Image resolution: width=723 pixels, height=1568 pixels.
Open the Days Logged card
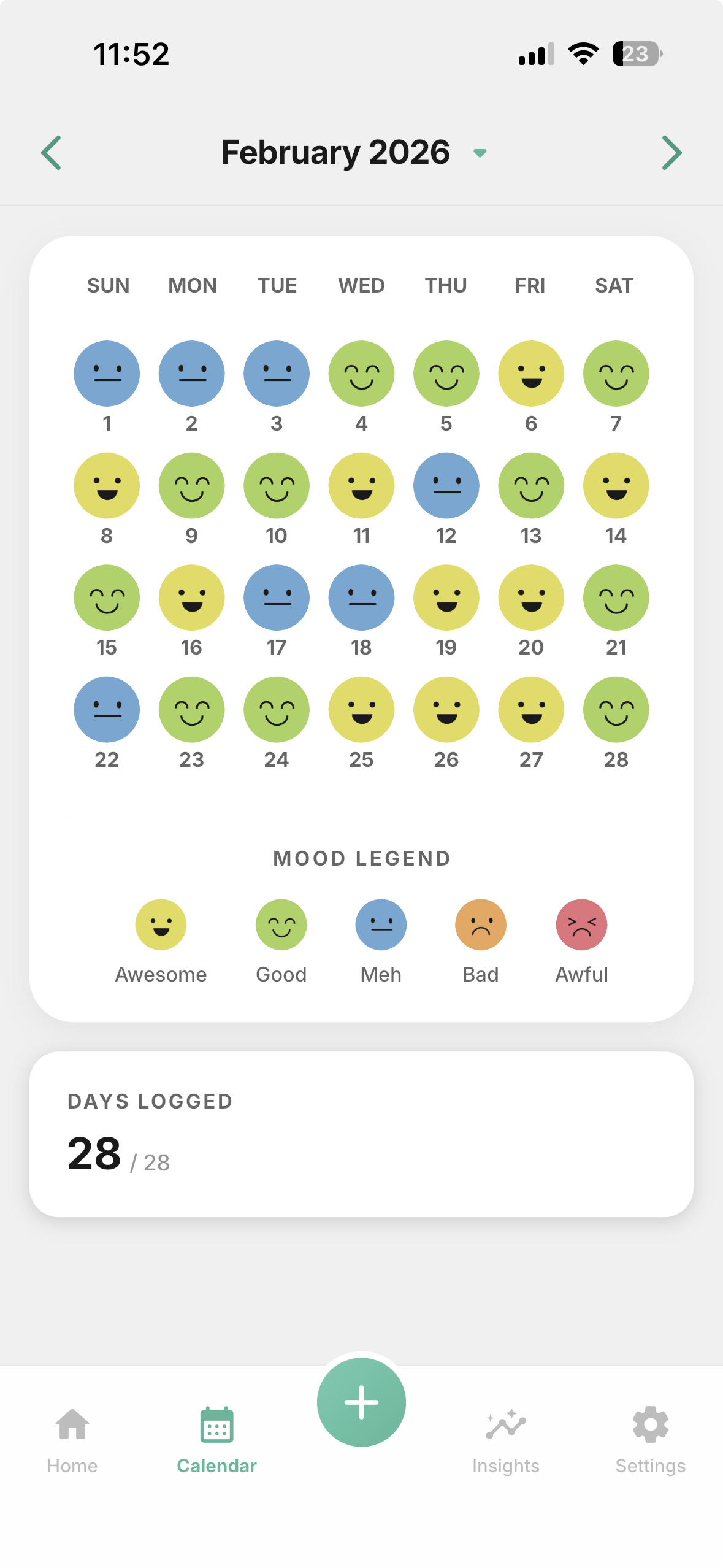[361, 1141]
